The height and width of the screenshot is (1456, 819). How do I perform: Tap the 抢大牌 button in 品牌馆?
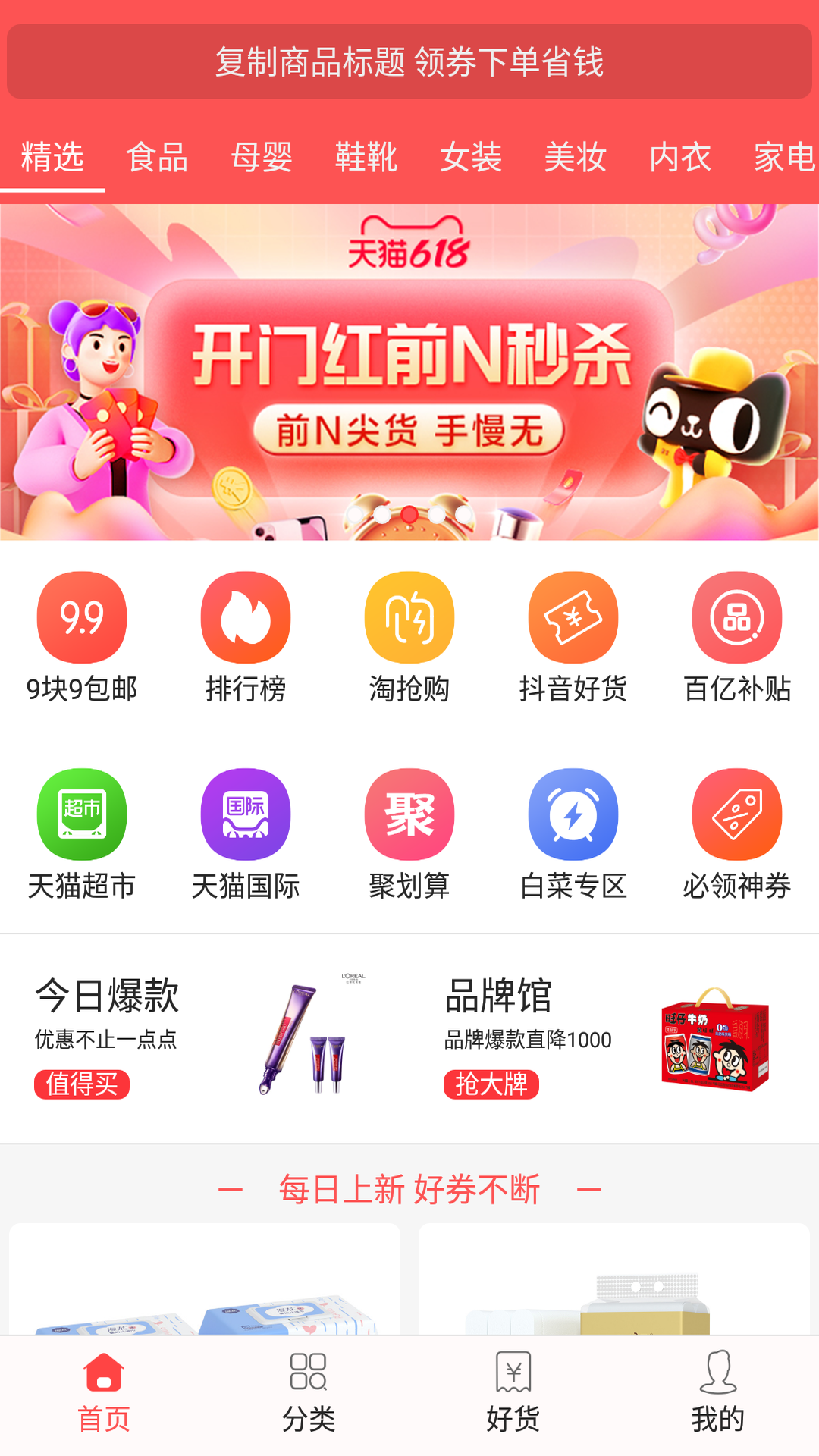492,1086
